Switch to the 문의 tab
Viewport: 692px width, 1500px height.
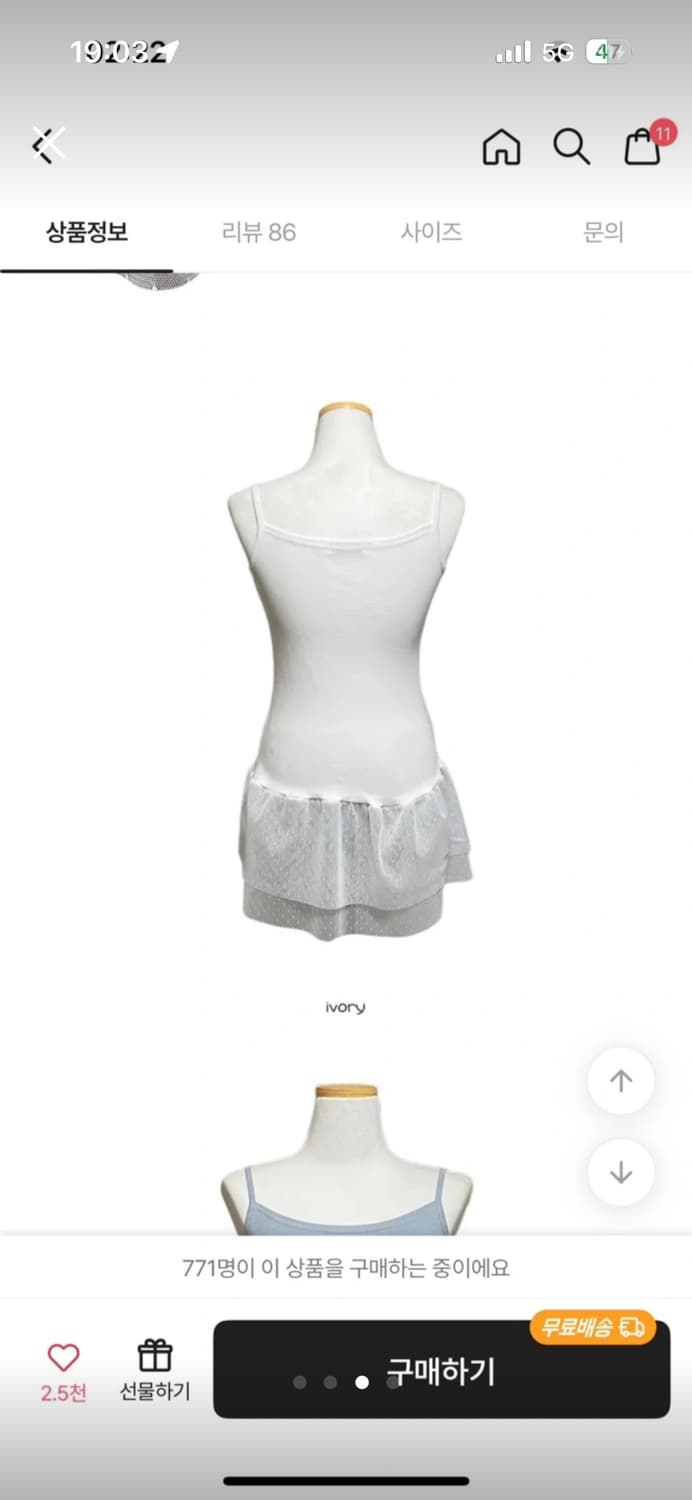(x=603, y=233)
